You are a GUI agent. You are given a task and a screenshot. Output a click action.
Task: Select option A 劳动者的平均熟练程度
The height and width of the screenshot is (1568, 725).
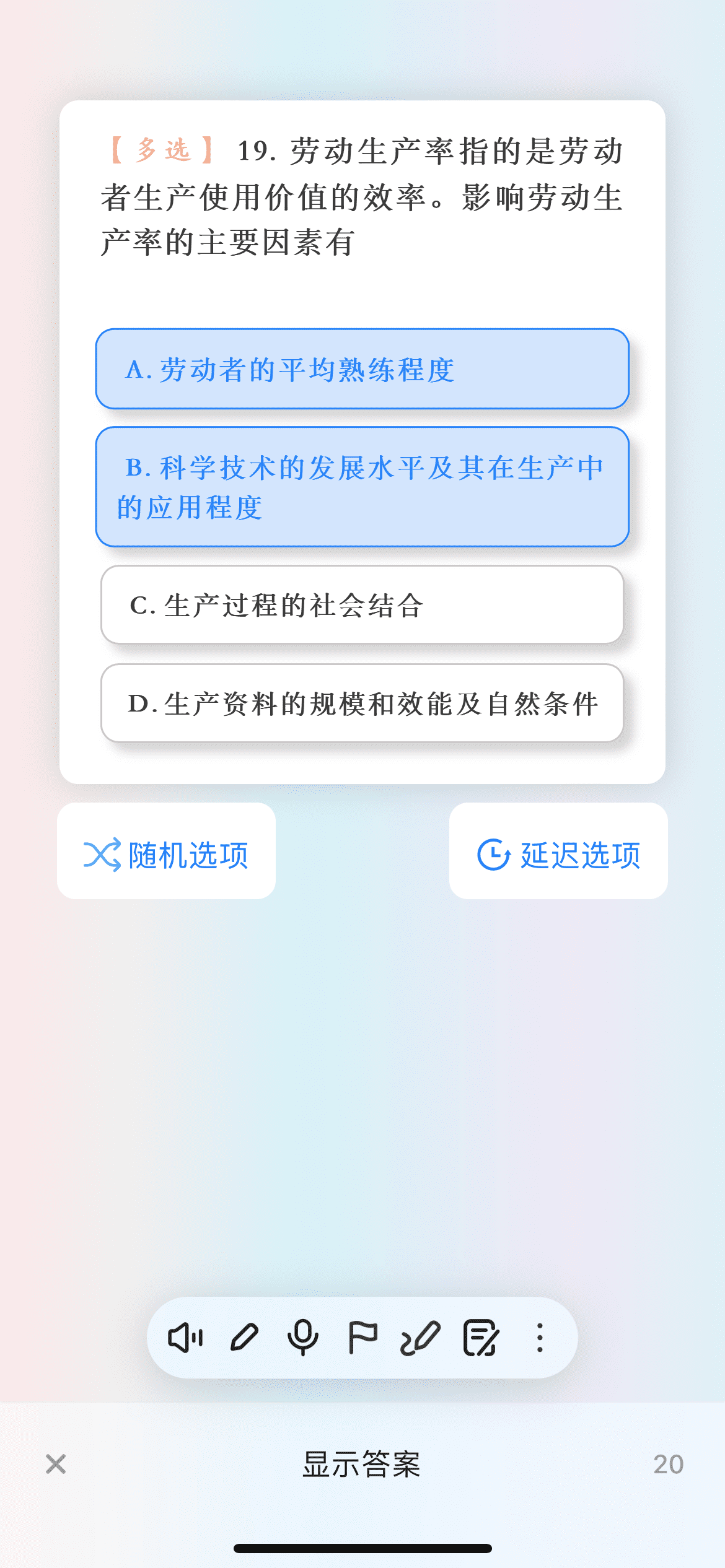pos(362,369)
